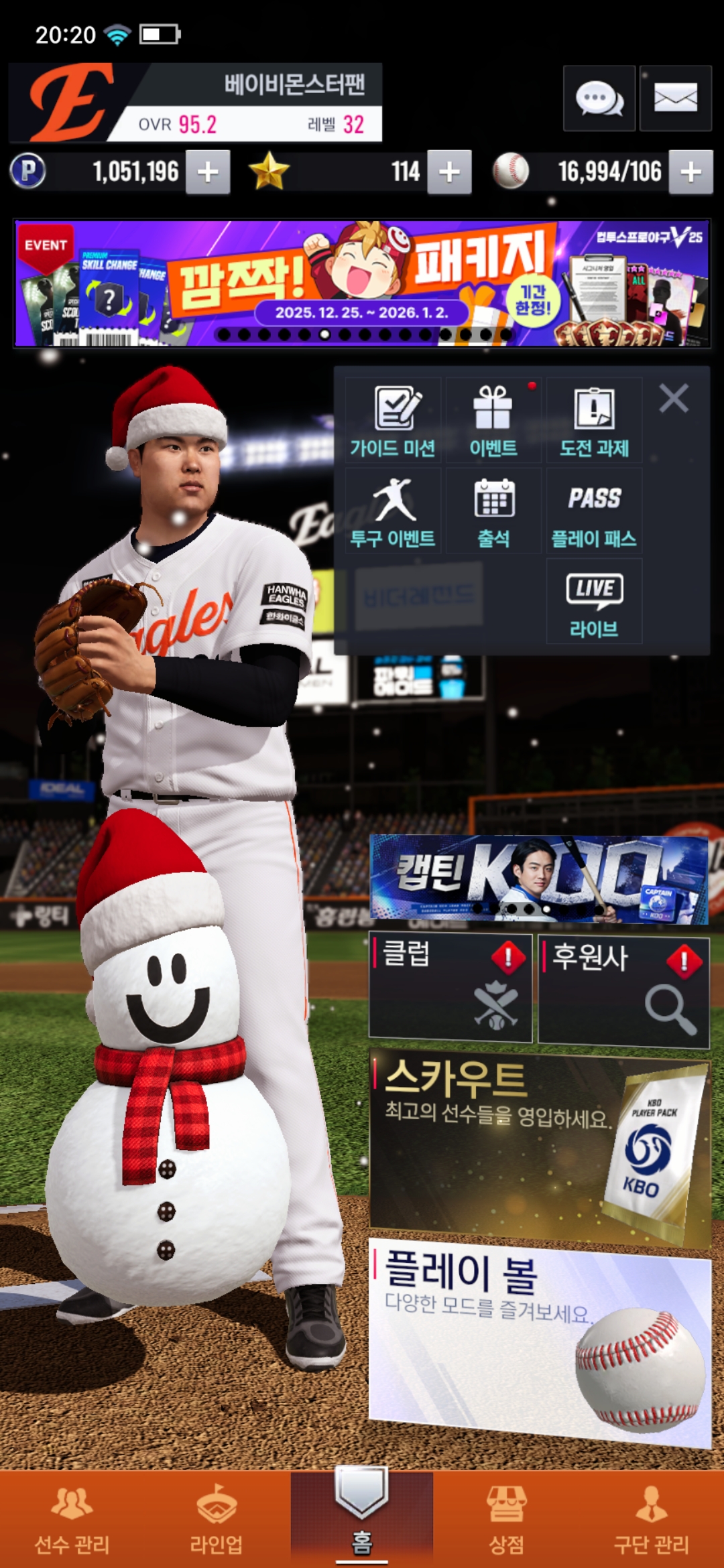Add more baseballs with plus button
The height and width of the screenshot is (1568, 724).
690,172
